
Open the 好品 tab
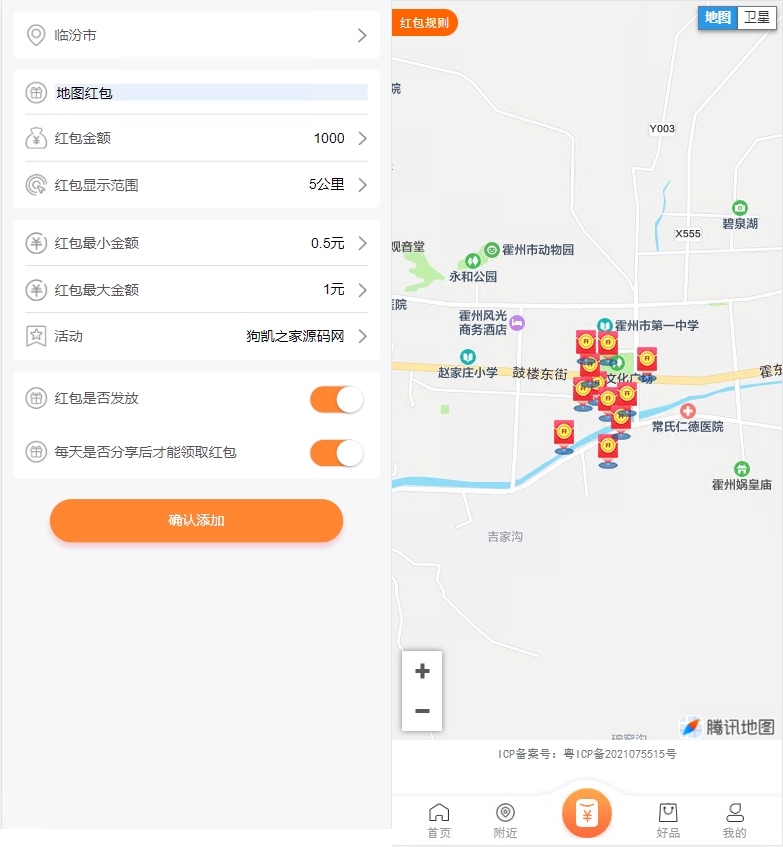(668, 820)
